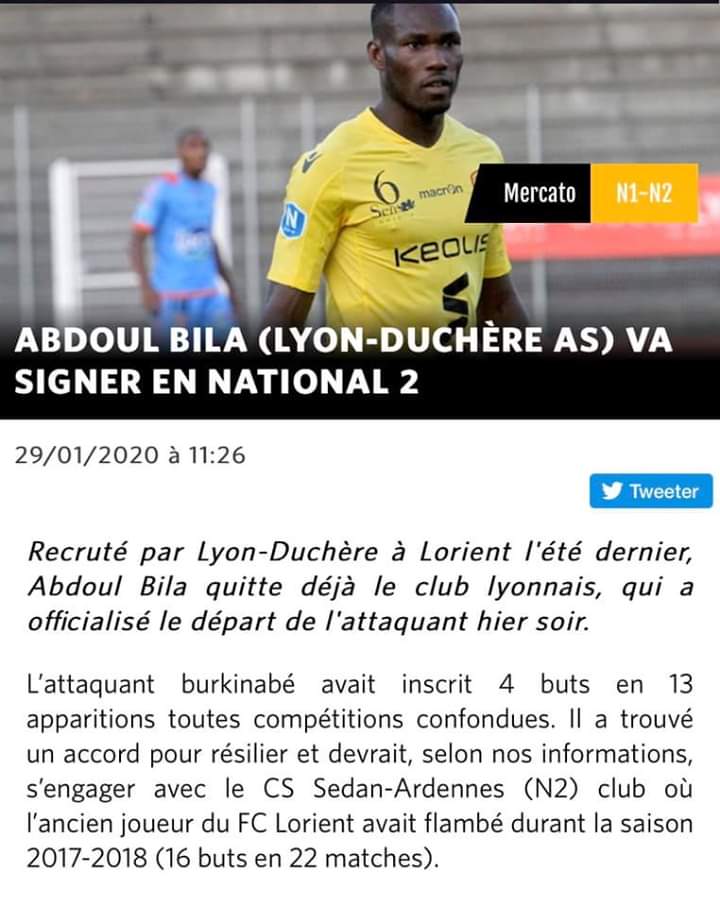Open the Mercato category tag
720x907 pixels.
coord(539,193)
